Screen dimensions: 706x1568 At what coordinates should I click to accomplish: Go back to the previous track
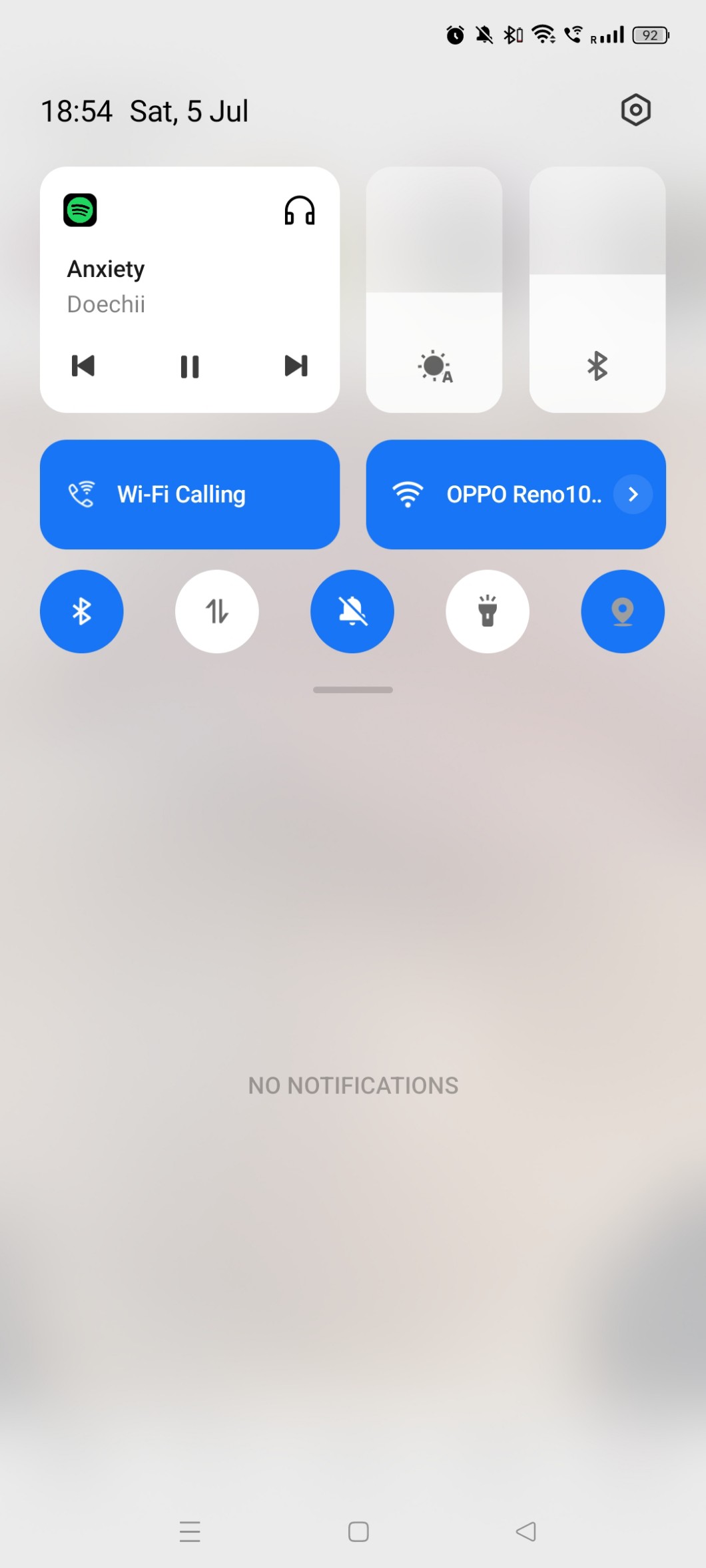pyautogui.click(x=83, y=366)
